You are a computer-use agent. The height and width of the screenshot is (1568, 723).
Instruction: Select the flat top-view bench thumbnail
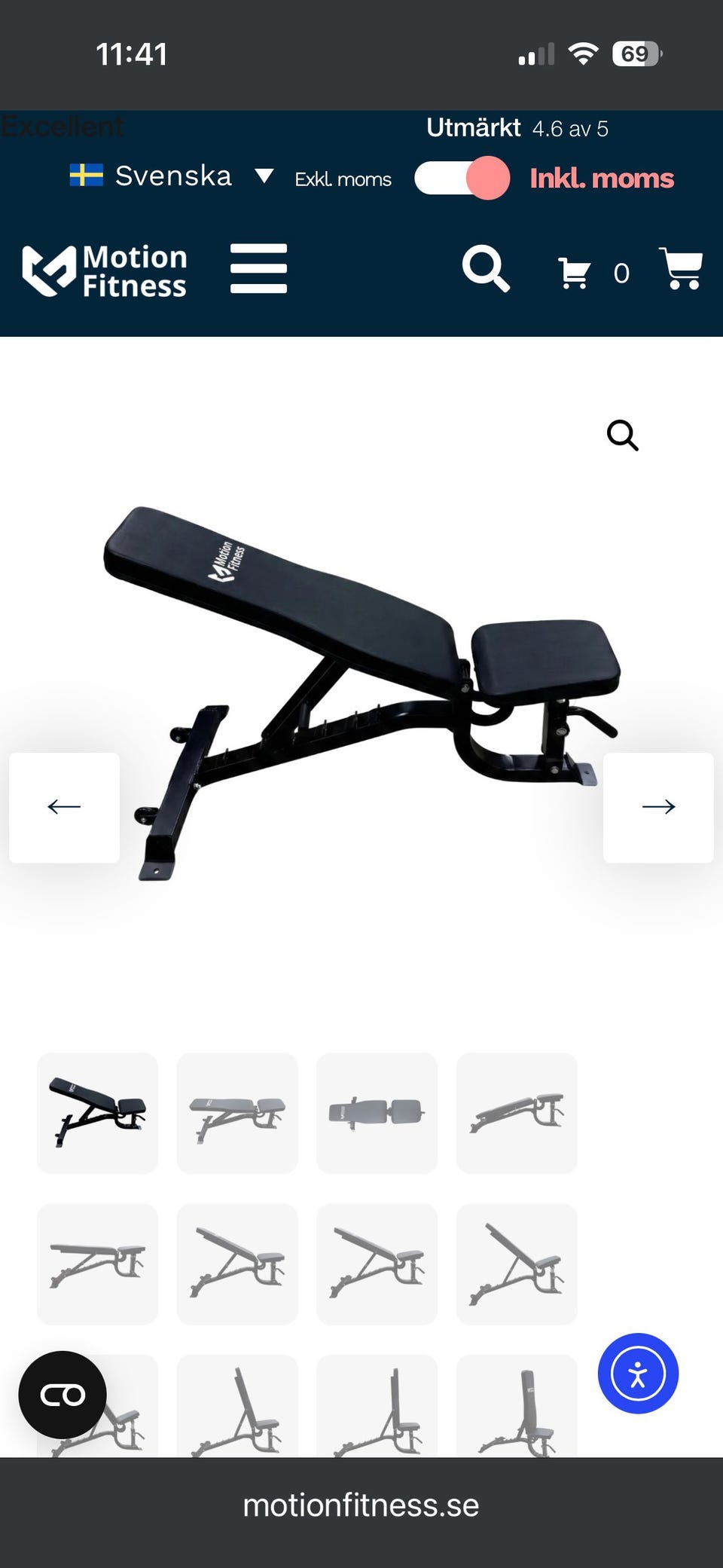377,1113
